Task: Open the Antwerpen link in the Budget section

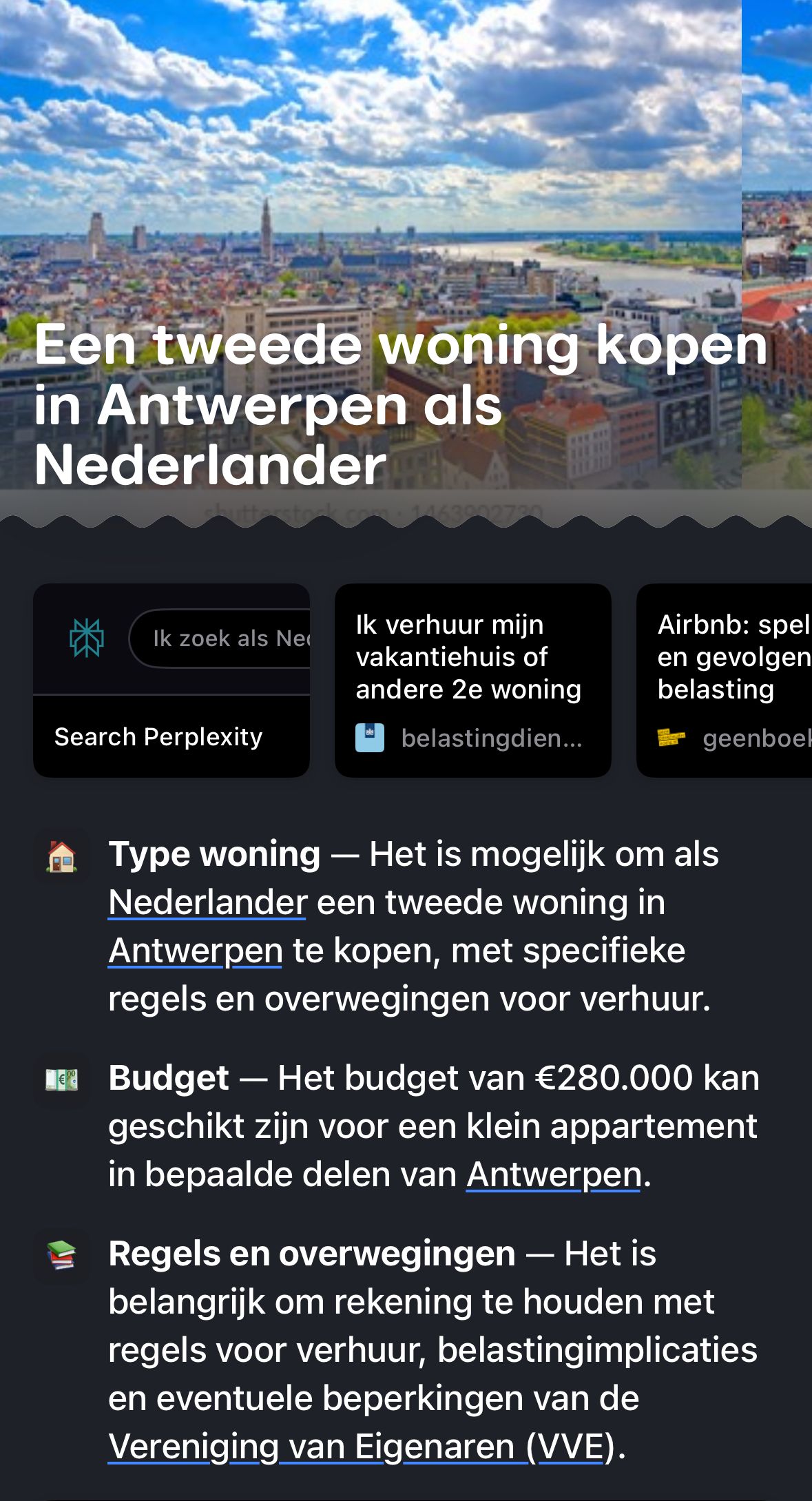Action: pos(554,1175)
